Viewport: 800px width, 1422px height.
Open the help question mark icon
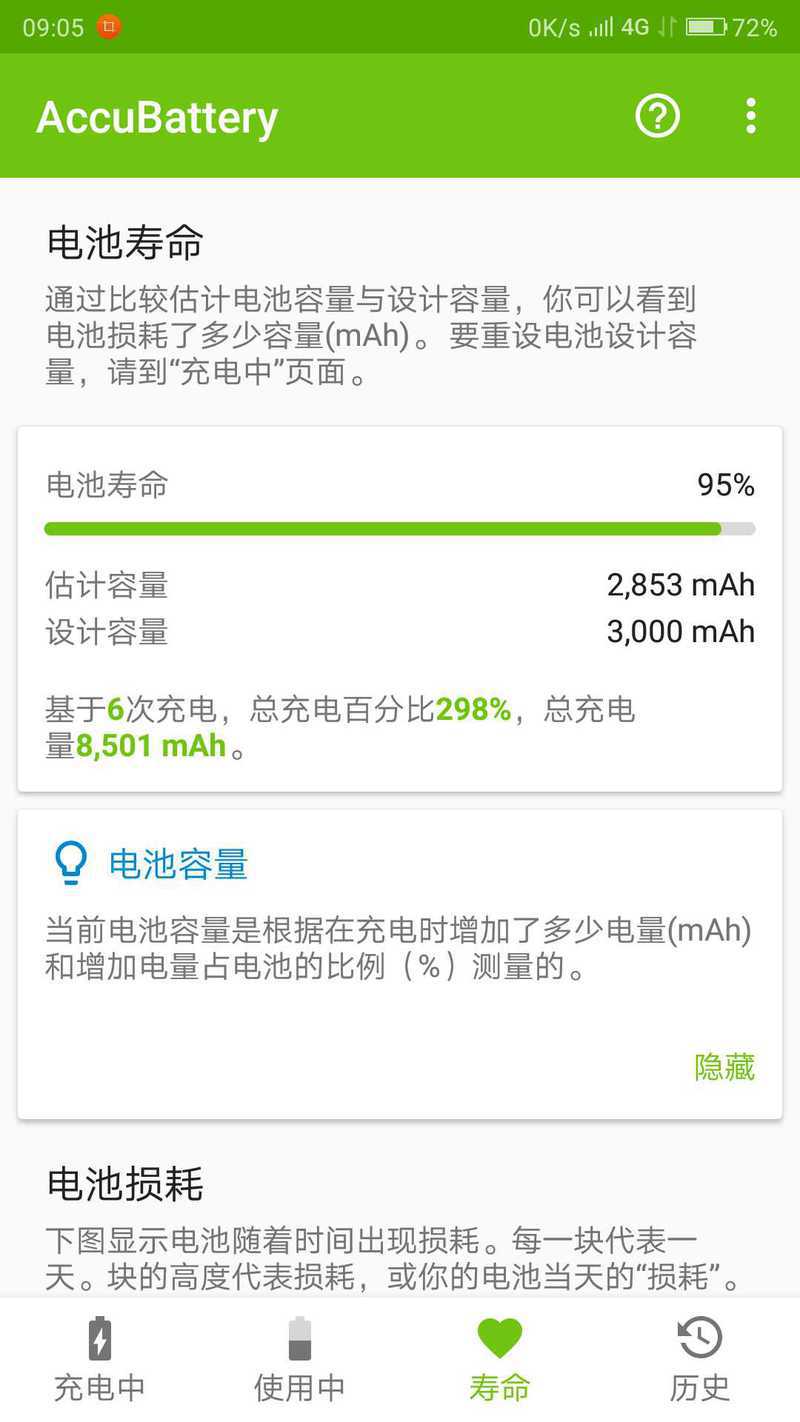(x=657, y=117)
